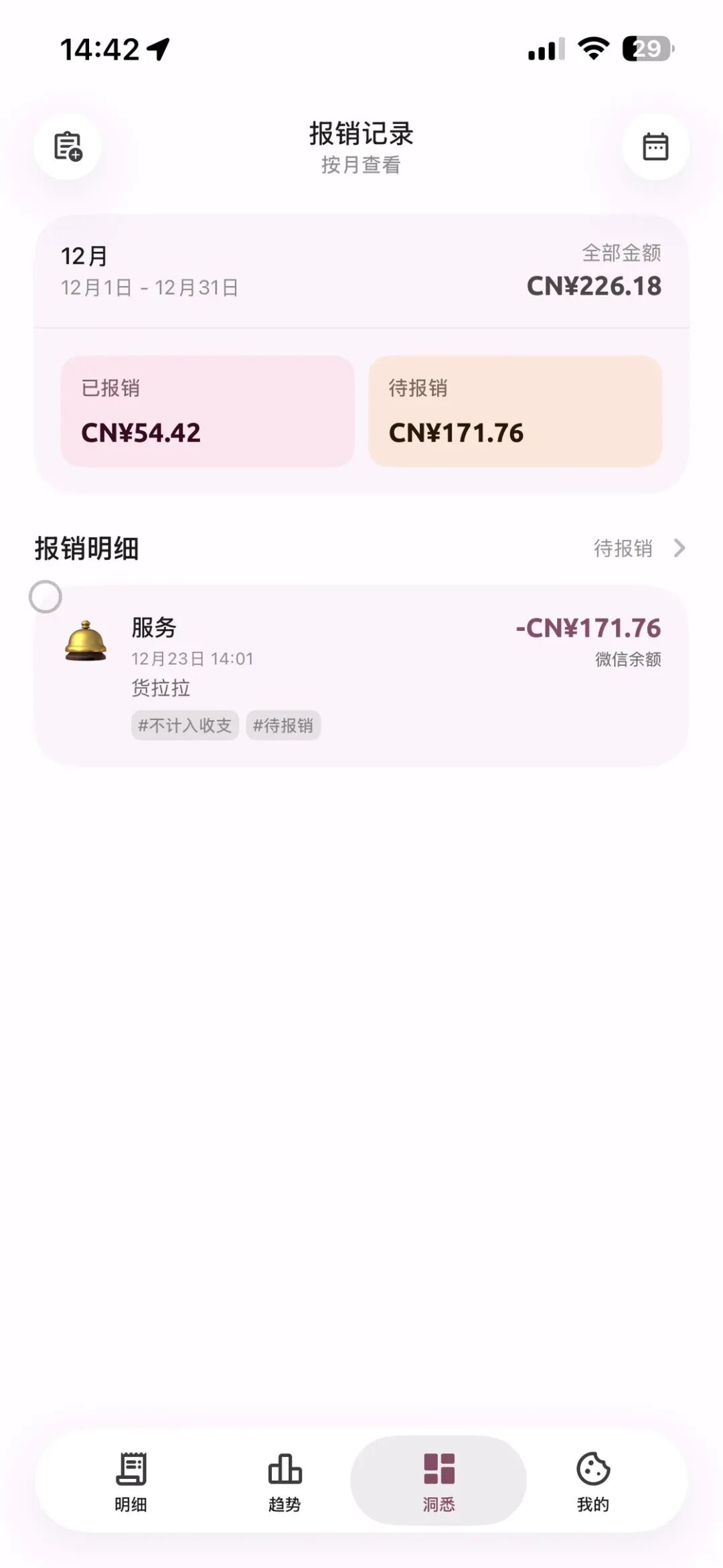The height and width of the screenshot is (1568, 723).
Task: Tap the add reimbursement record clipboard icon
Action: [x=68, y=146]
